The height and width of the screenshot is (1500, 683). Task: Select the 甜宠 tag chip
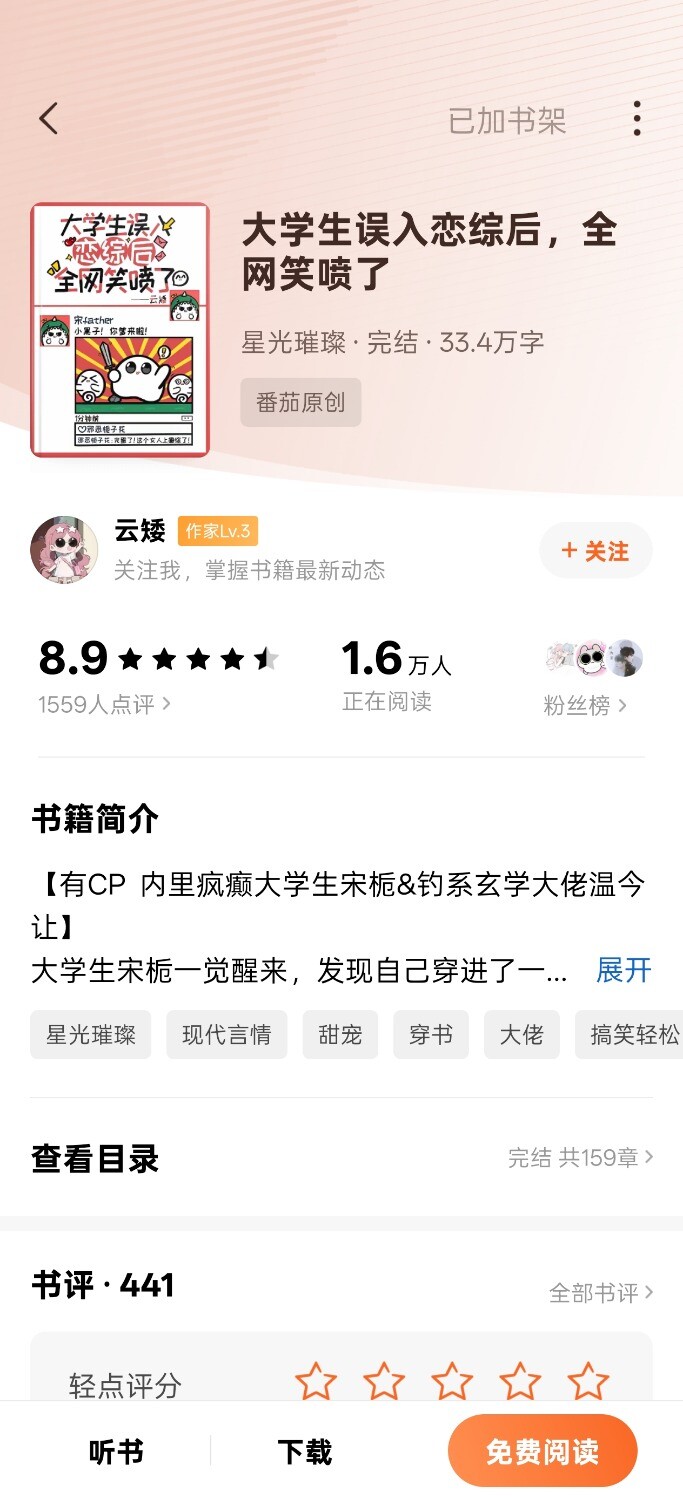pos(340,1035)
